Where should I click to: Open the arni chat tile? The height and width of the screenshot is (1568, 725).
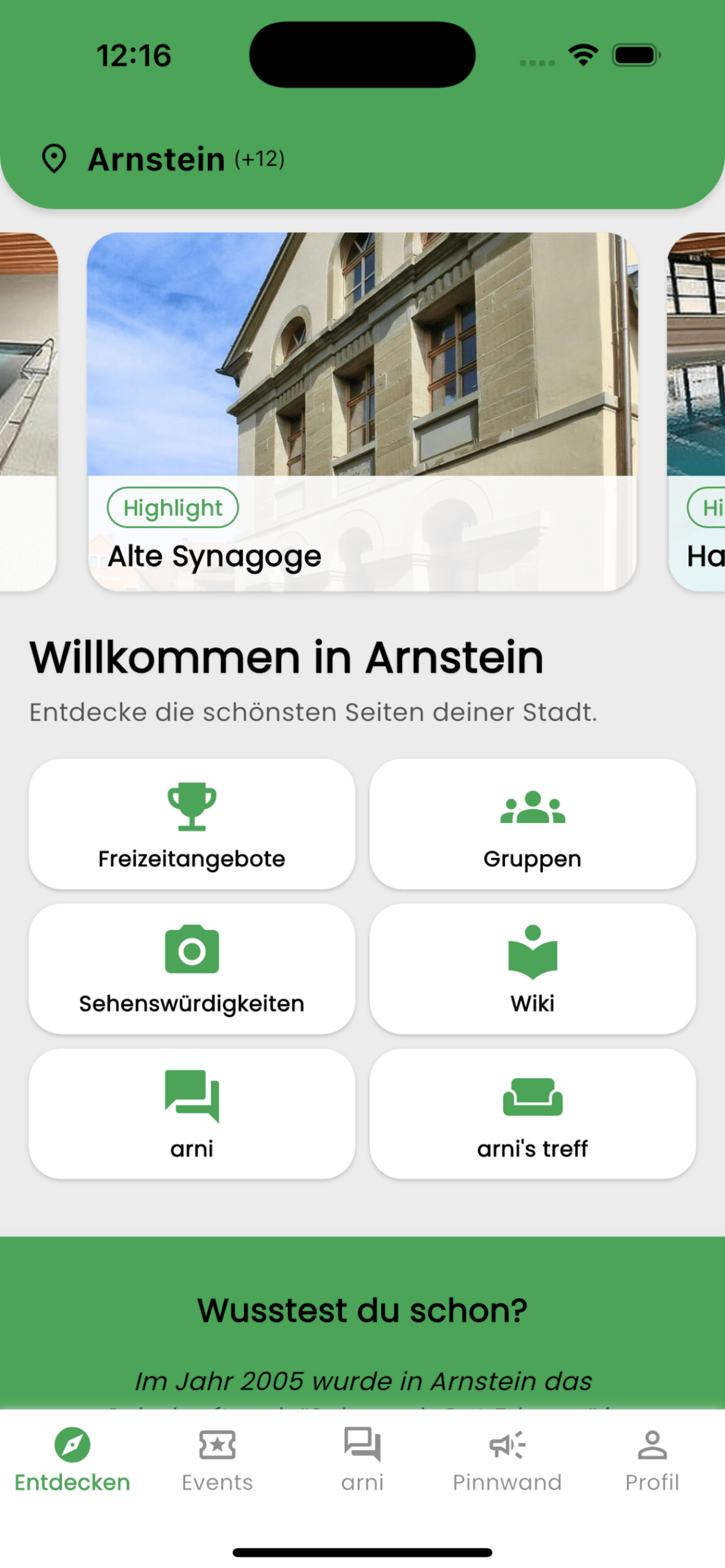(x=191, y=1113)
